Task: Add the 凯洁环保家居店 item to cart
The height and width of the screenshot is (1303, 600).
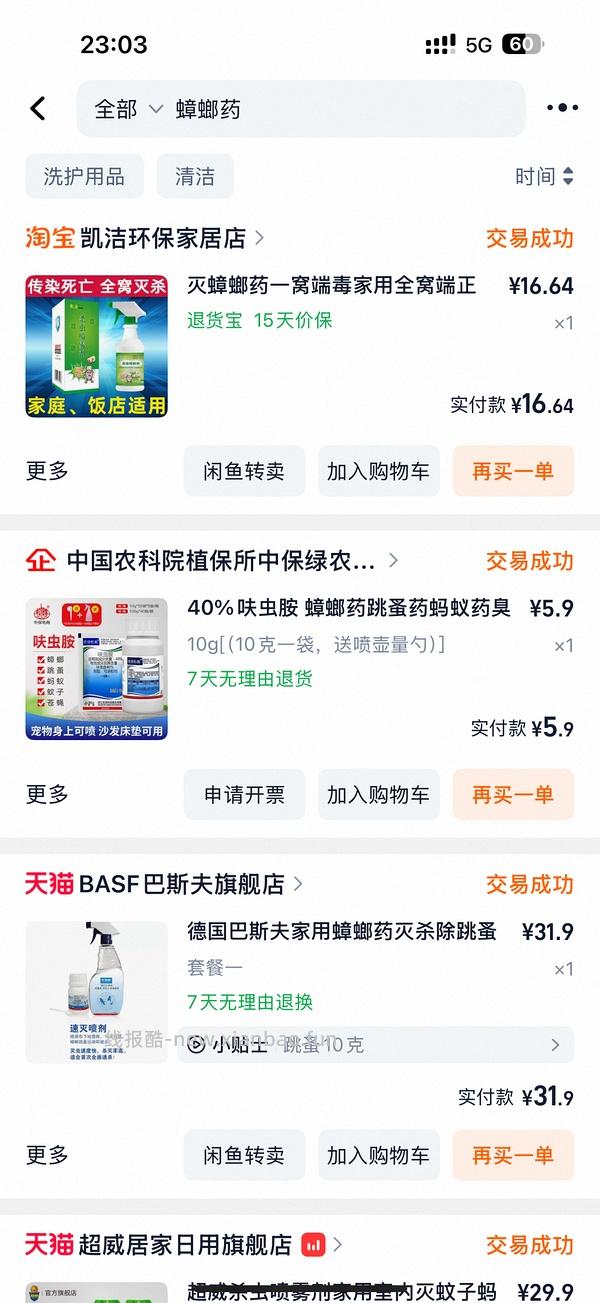Action: click(378, 471)
